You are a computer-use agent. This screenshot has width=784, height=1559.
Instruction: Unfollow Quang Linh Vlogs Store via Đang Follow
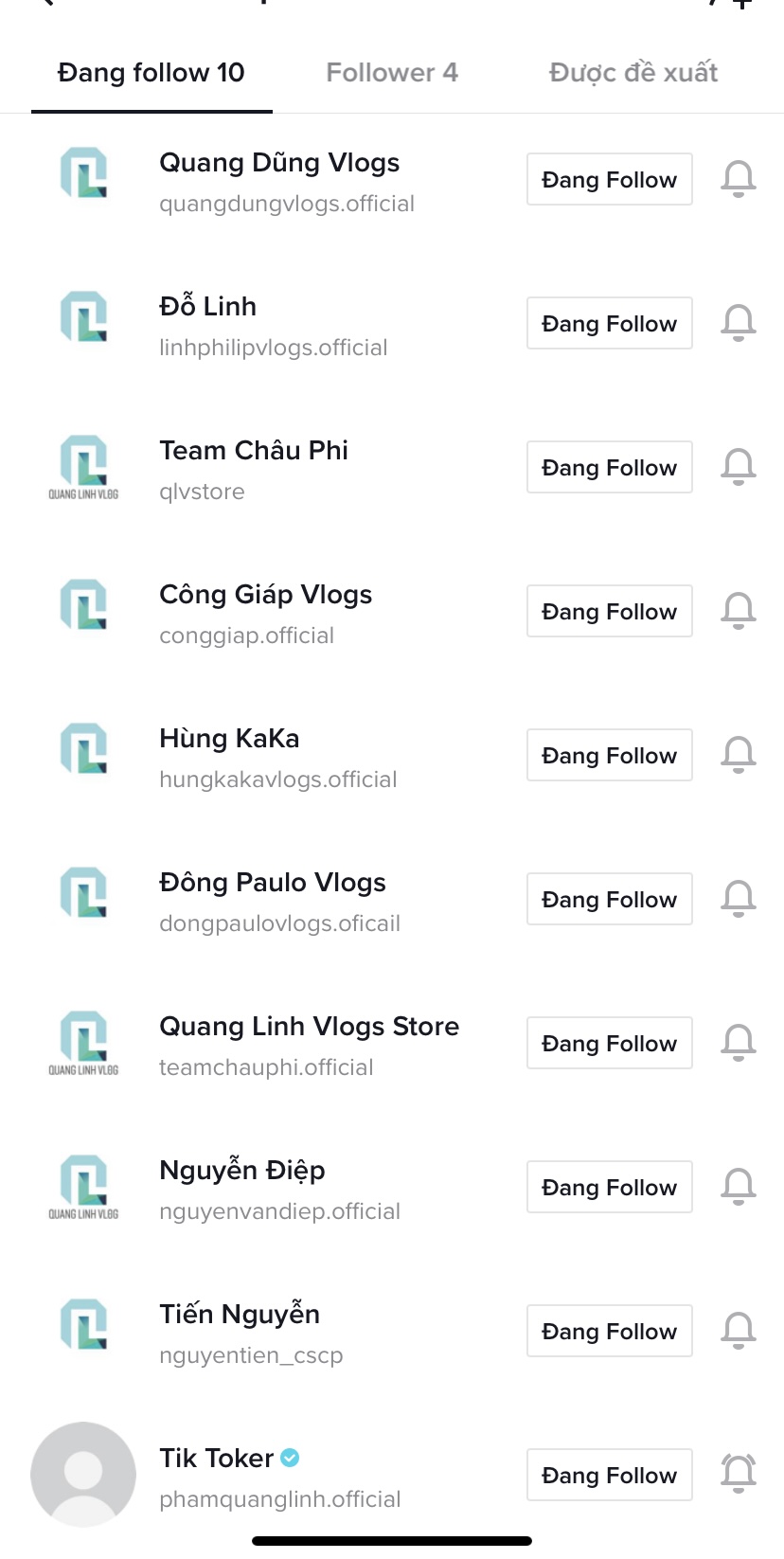point(609,1043)
